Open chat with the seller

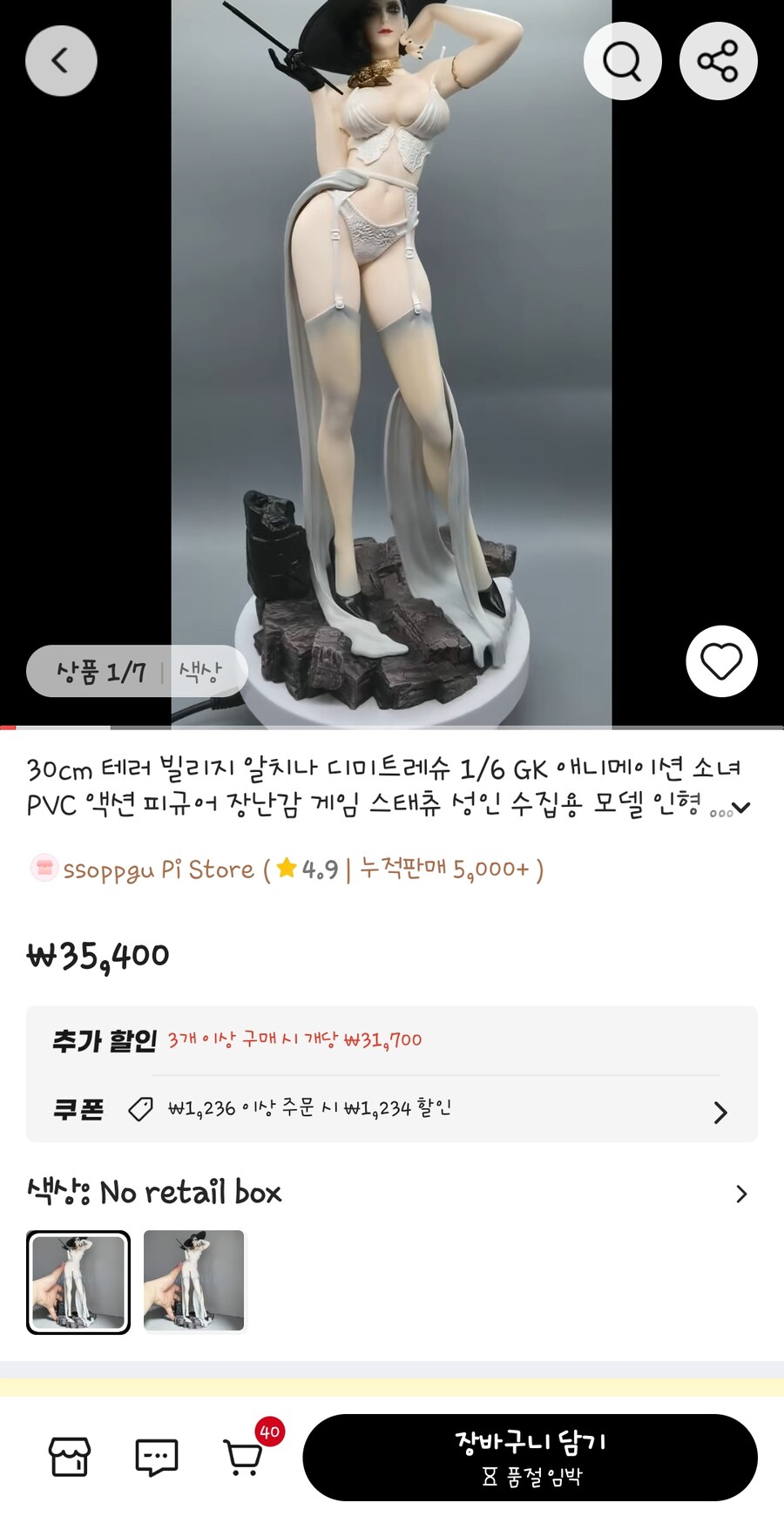(x=157, y=1457)
